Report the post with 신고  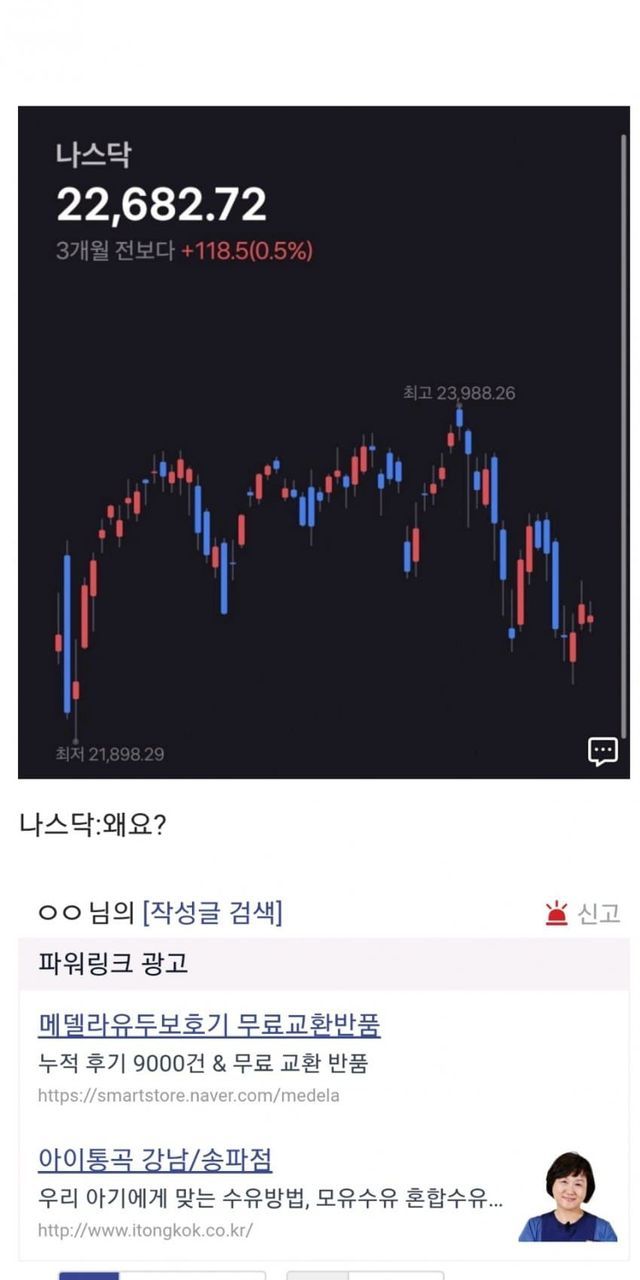coord(583,912)
